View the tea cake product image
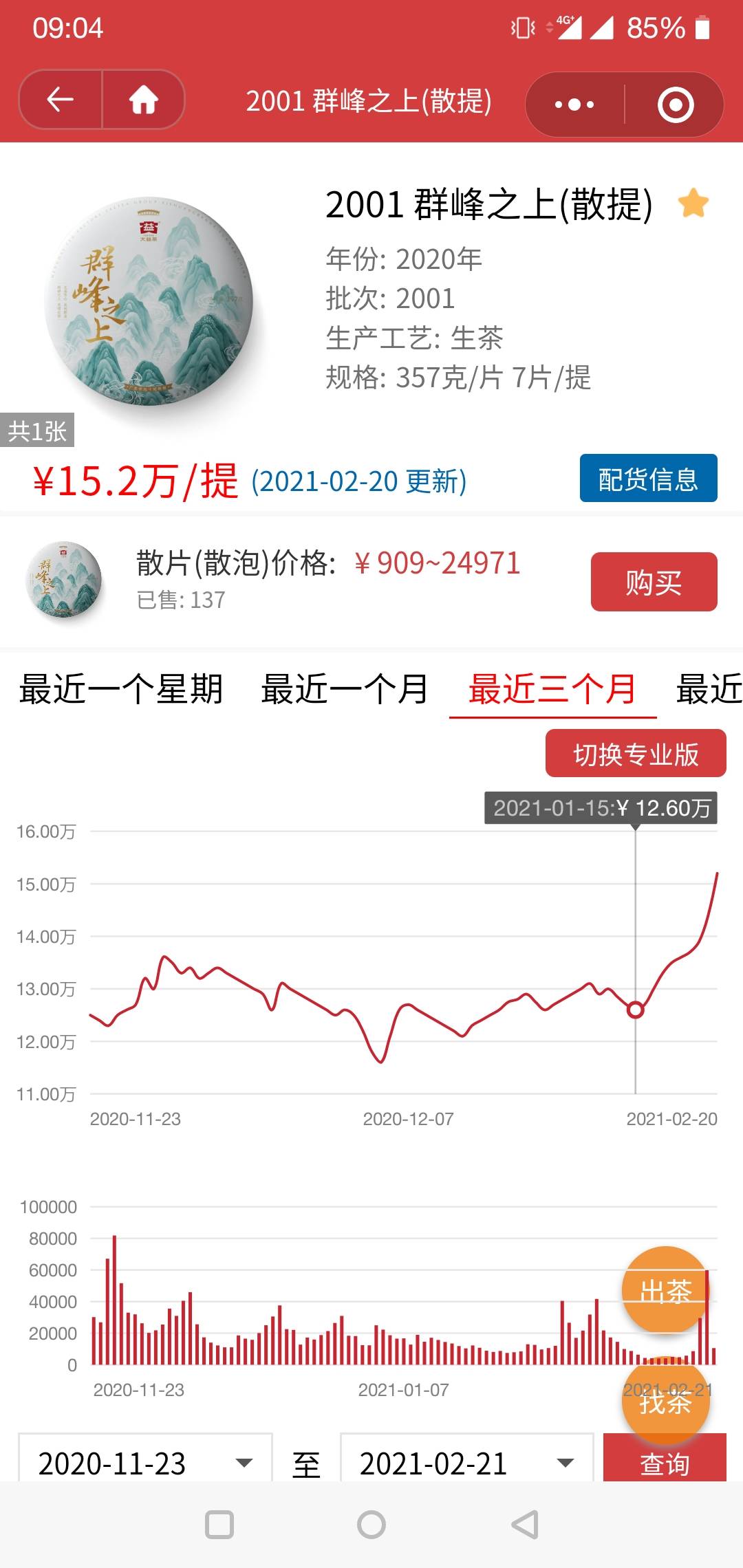743x1568 pixels. 149,302
